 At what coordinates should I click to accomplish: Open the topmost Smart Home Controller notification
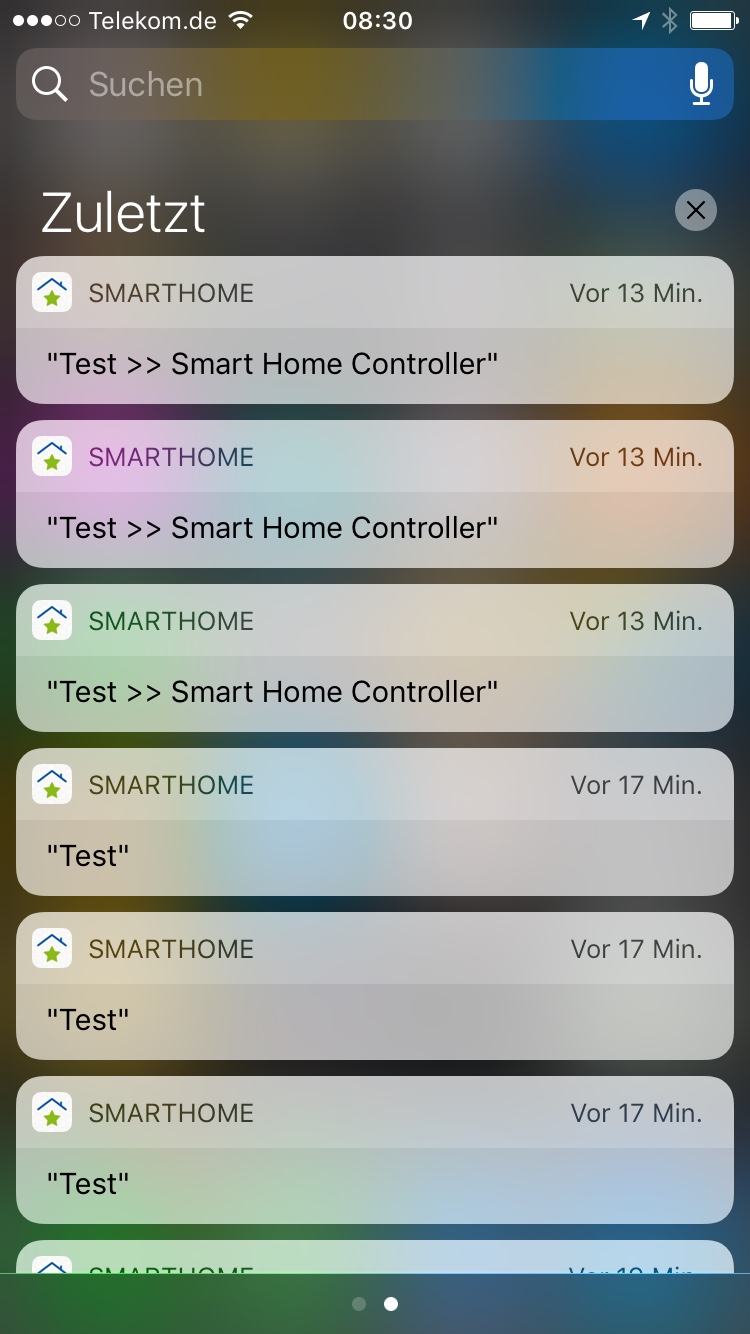tap(375, 331)
